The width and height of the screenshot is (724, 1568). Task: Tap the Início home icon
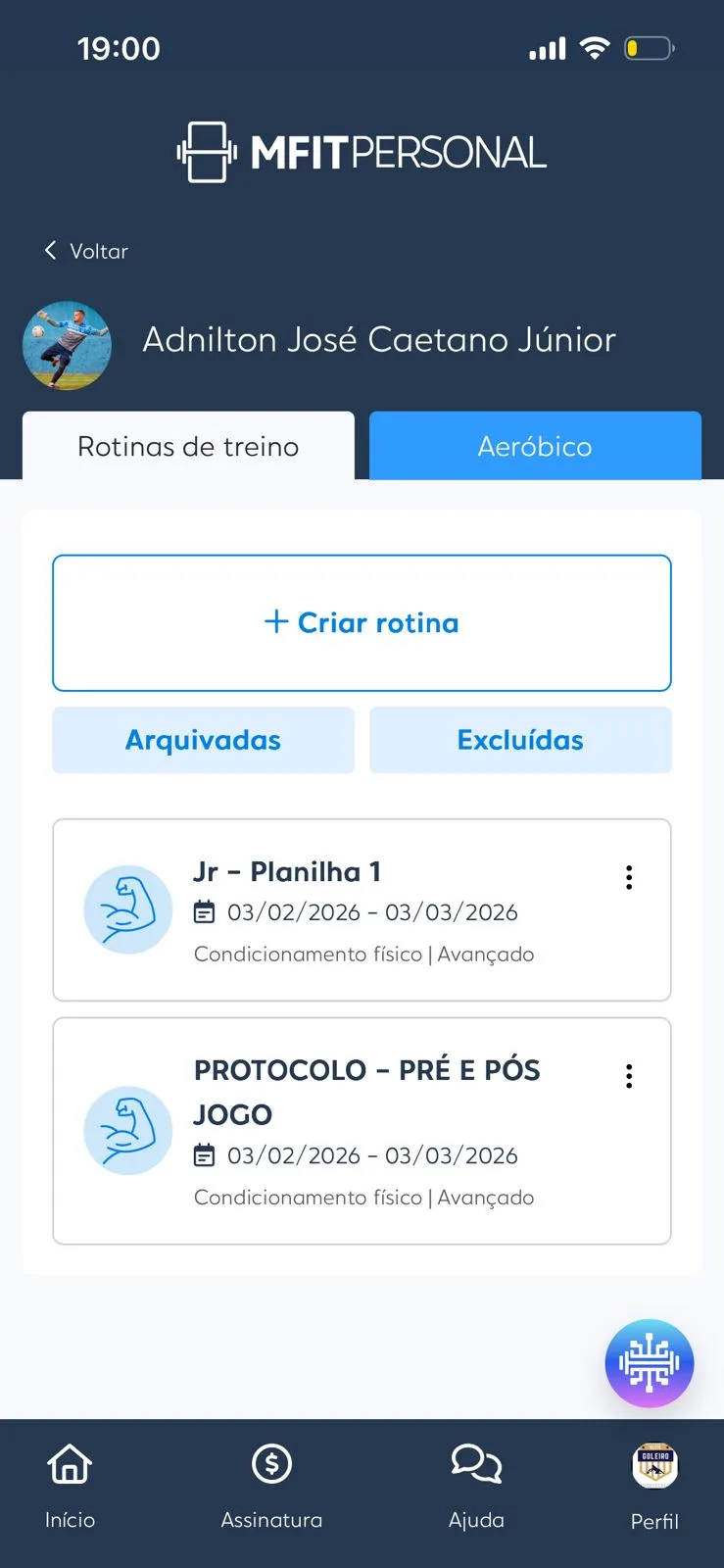(69, 1464)
